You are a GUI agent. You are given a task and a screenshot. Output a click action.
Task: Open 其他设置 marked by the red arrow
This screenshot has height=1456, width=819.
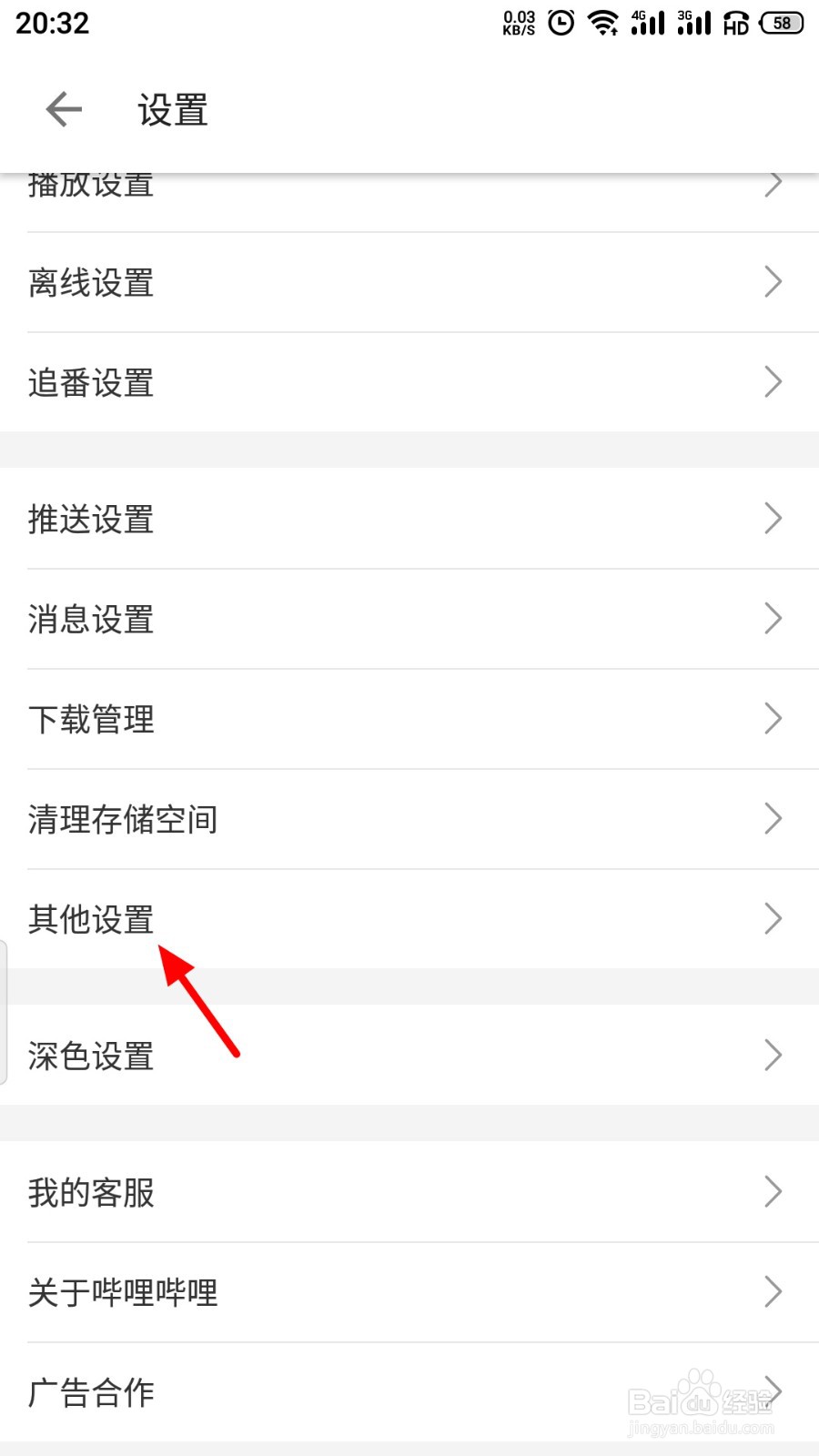pyautogui.click(x=90, y=919)
